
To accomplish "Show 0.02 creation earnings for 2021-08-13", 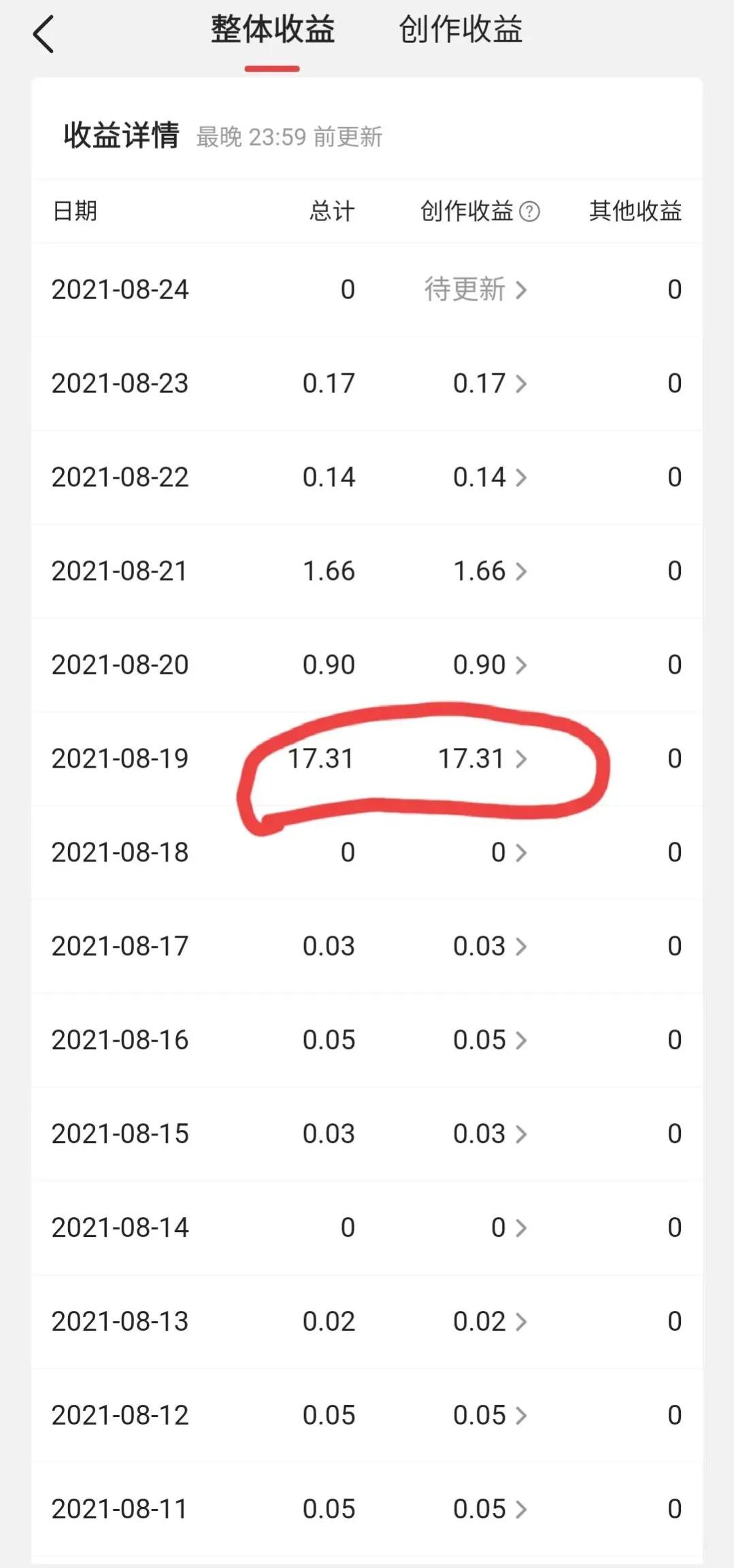I will click(489, 1322).
